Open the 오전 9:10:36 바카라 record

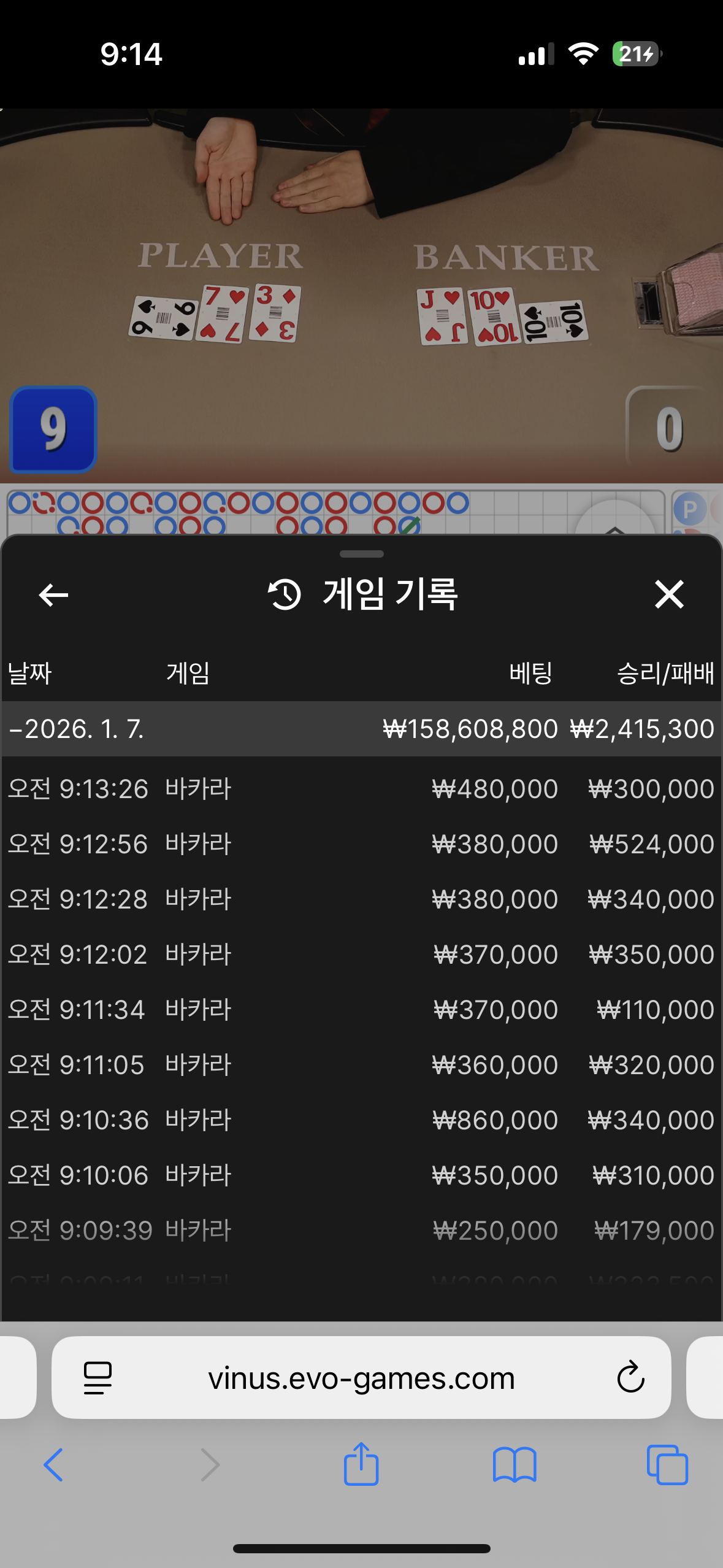click(361, 1120)
